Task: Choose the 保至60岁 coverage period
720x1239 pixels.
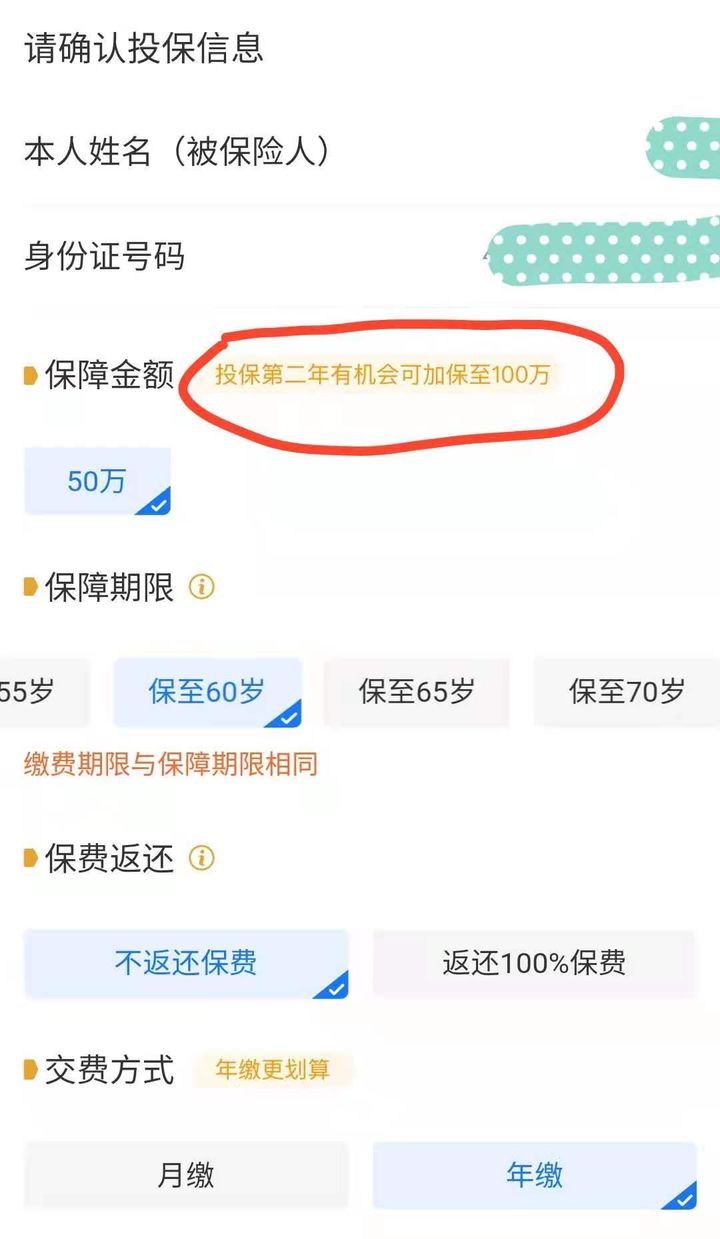Action: click(207, 691)
